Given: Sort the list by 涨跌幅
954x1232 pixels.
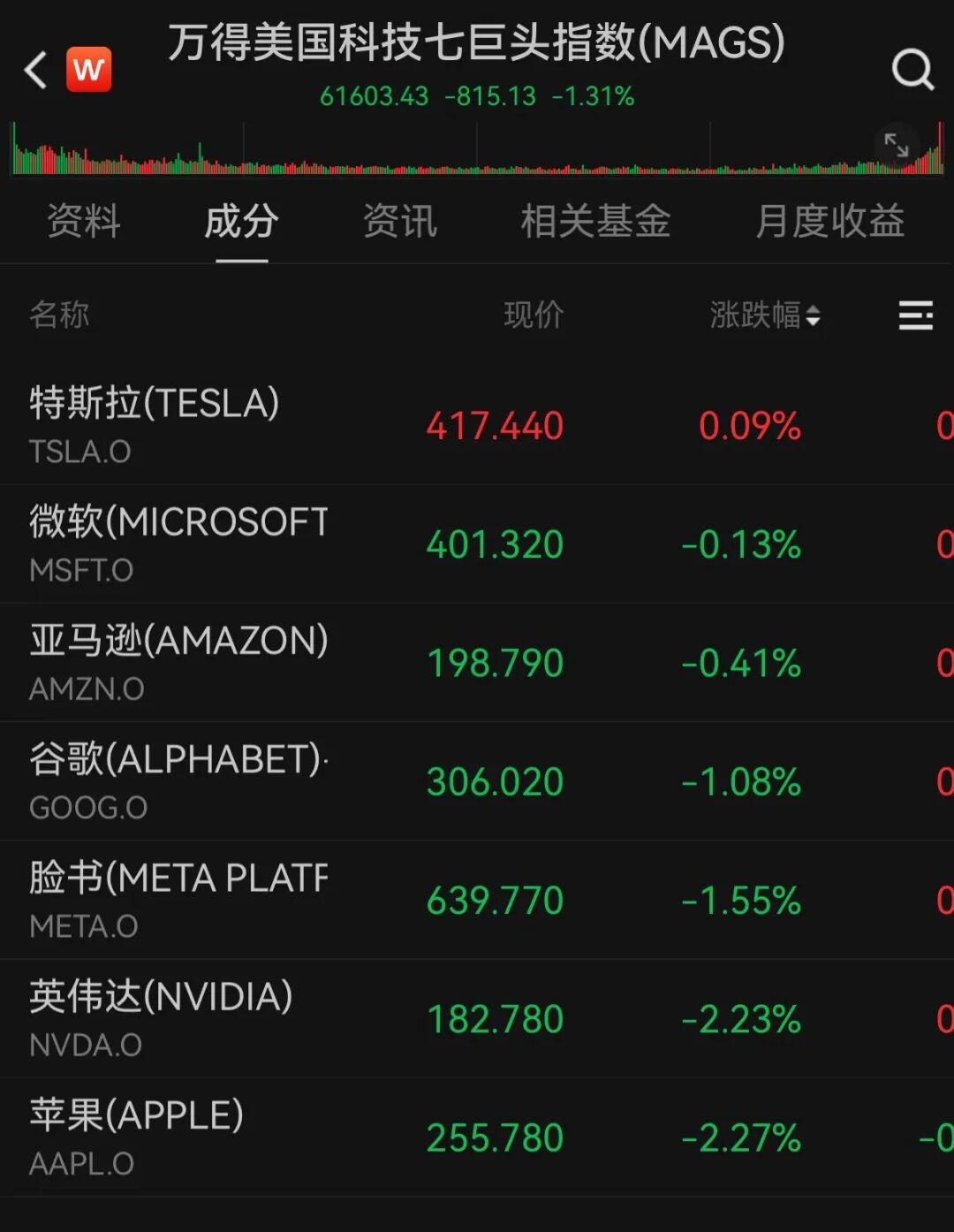Looking at the screenshot, I should pos(765,315).
